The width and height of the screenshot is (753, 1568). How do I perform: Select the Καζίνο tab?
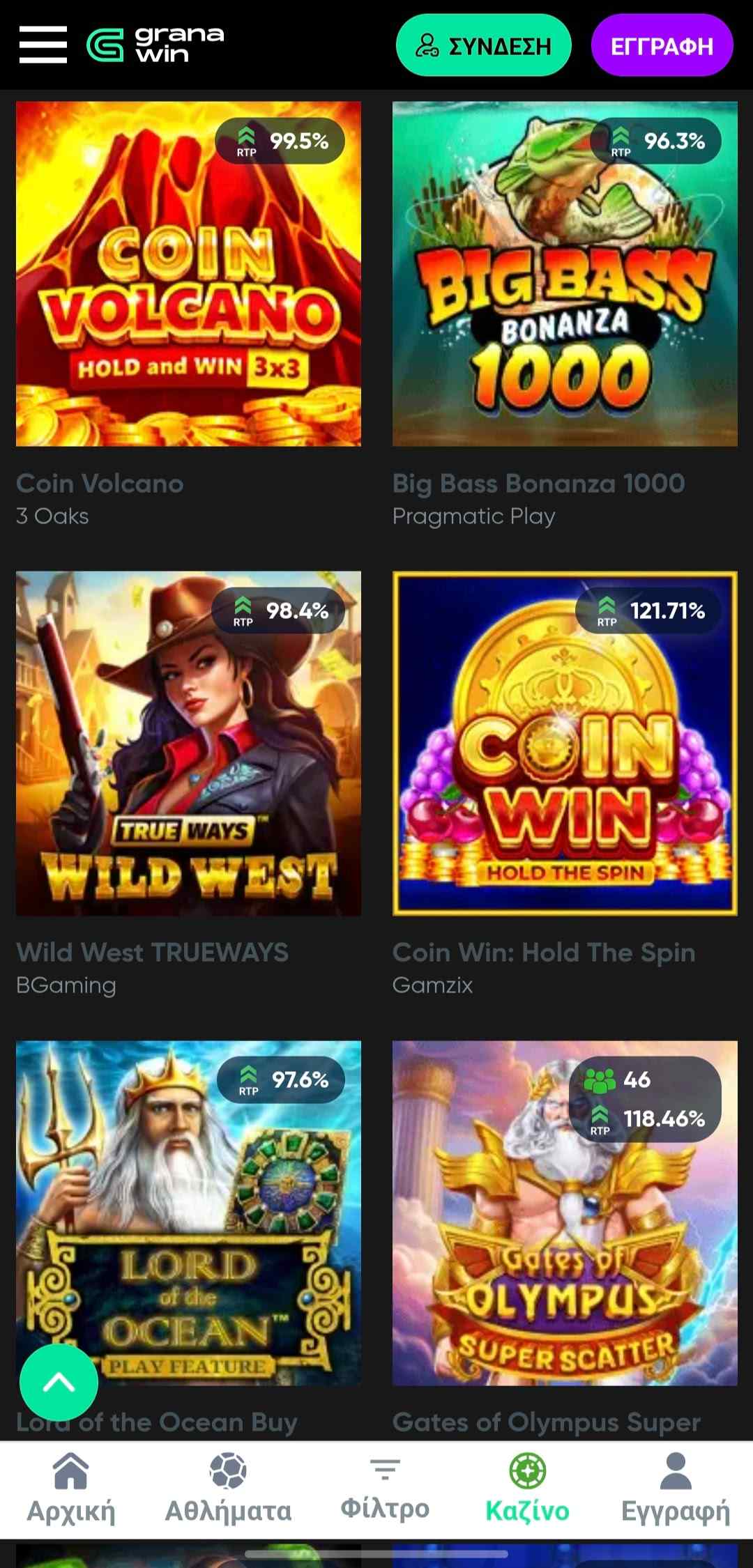(527, 1489)
